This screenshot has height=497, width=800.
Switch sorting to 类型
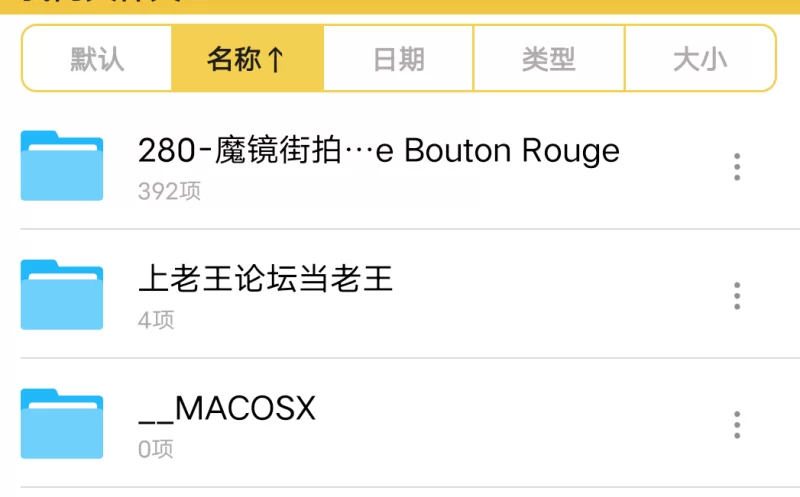click(548, 59)
